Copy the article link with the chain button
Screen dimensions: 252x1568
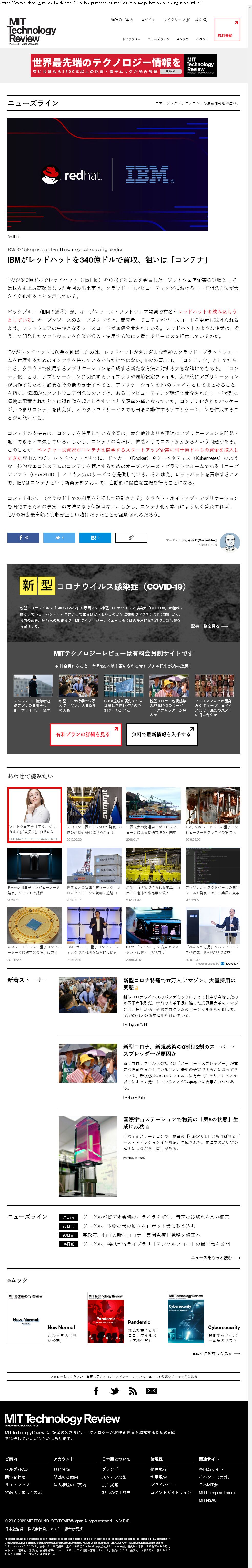[130, 537]
